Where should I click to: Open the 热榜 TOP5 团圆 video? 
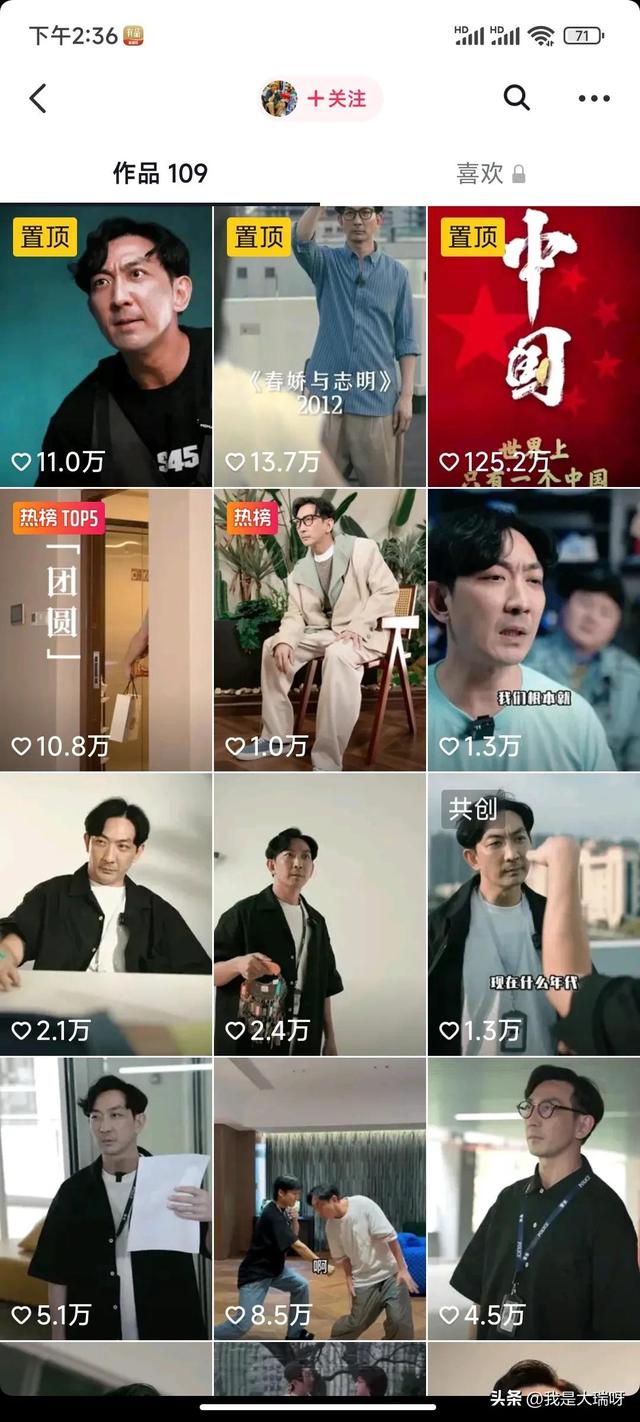click(106, 630)
